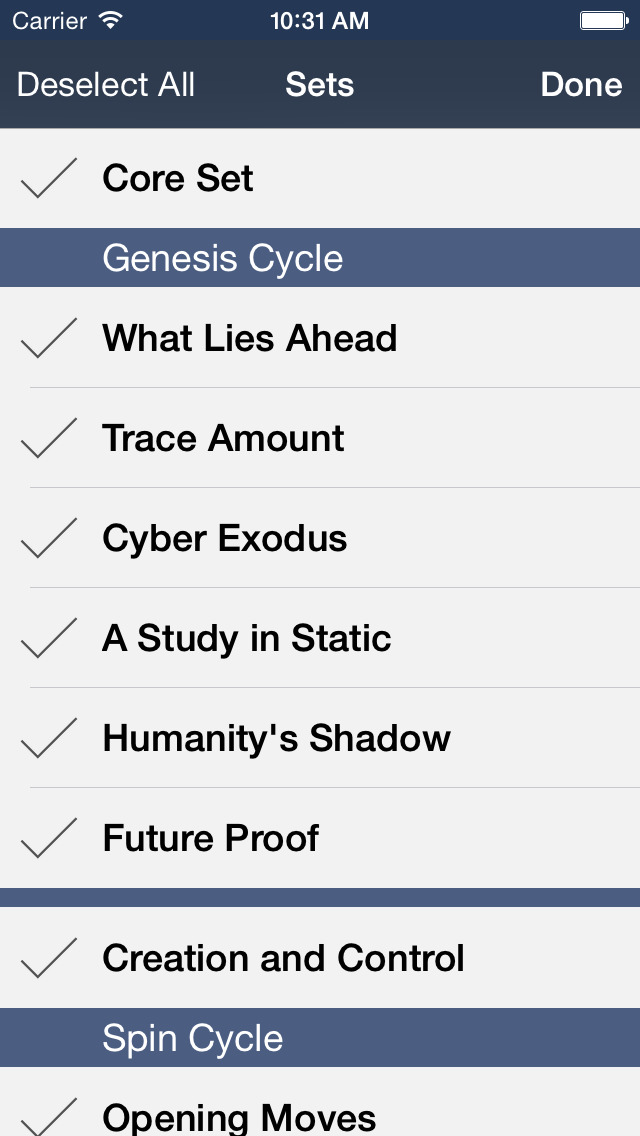Toggle Cyber Exodus selection
Viewport: 640px width, 1136px height.
tap(320, 538)
